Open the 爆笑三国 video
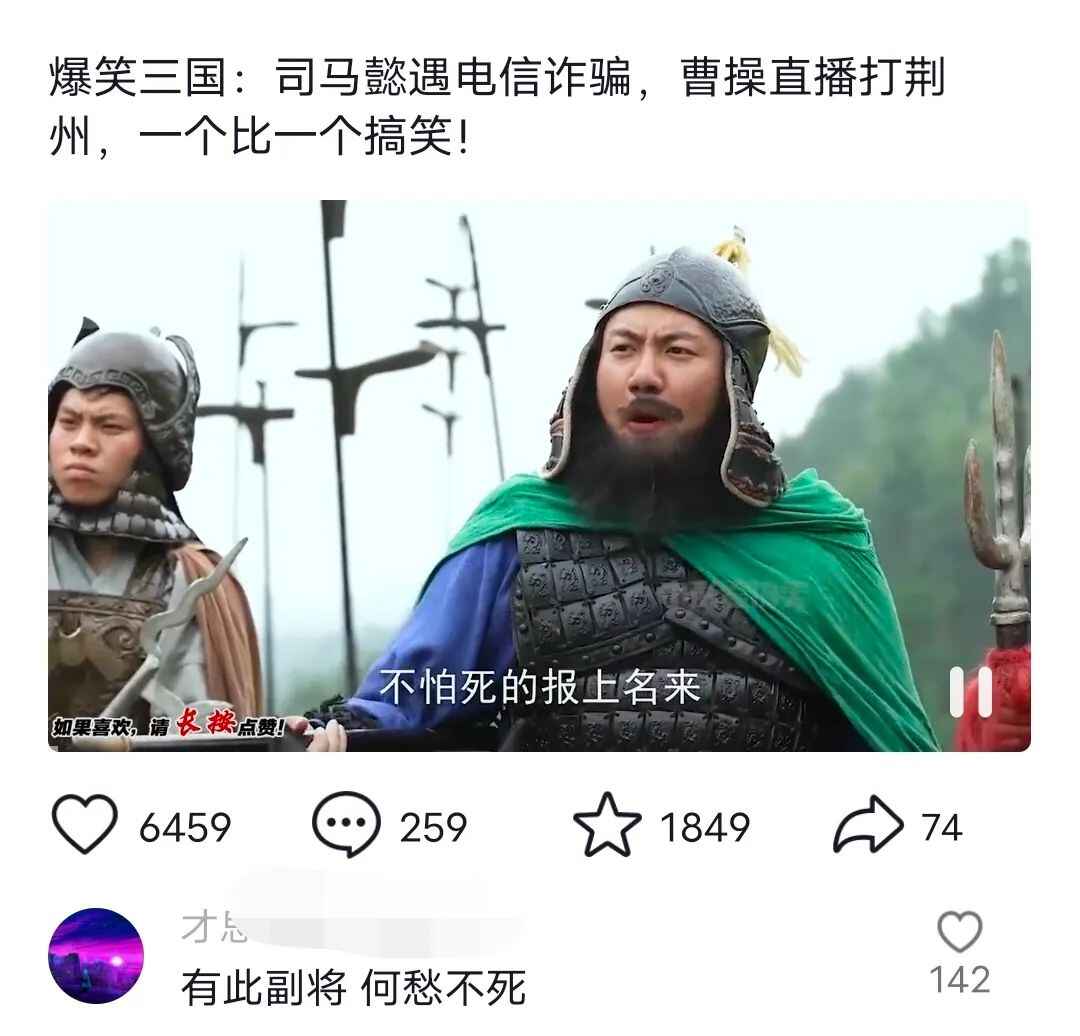The width and height of the screenshot is (1080, 1036). tap(538, 475)
